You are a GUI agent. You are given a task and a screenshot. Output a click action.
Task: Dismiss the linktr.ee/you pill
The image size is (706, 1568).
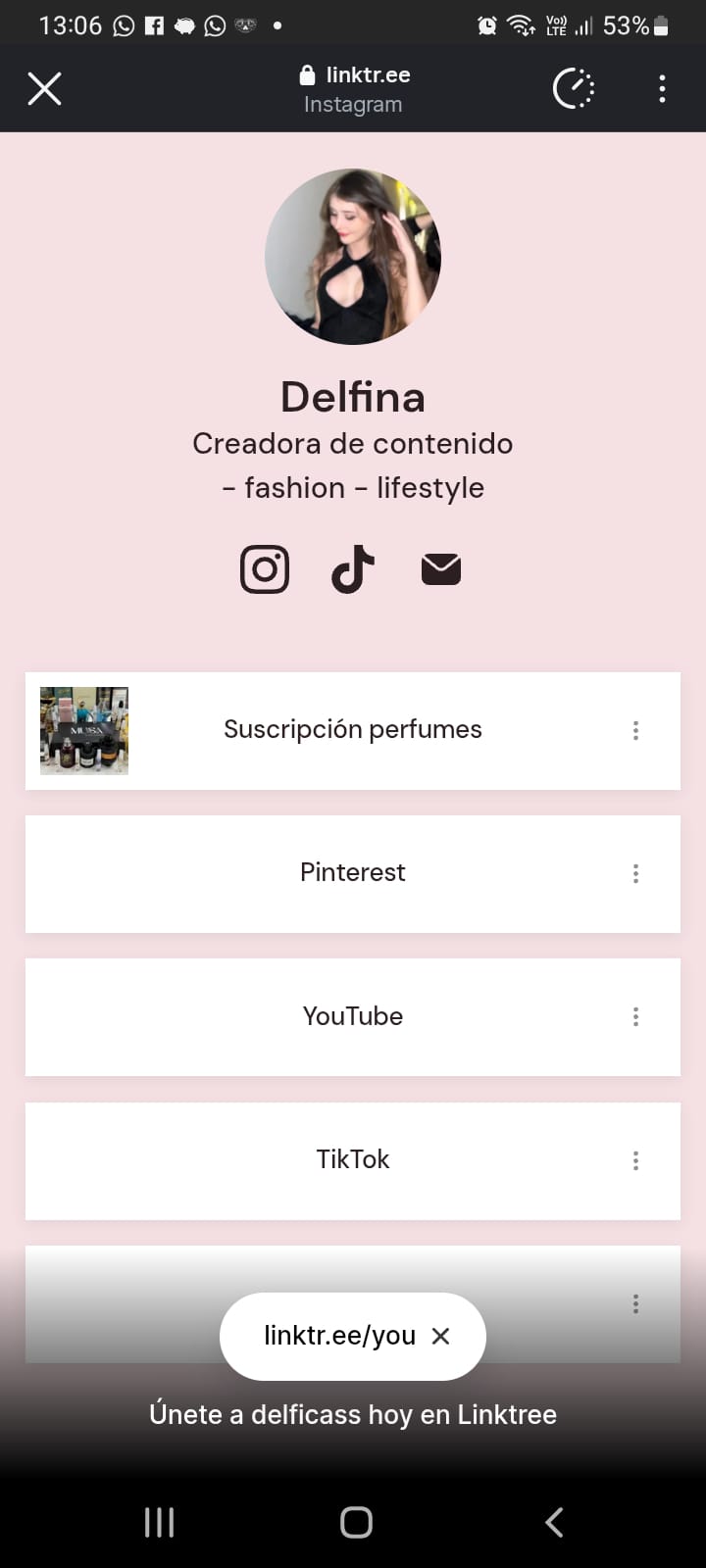tap(440, 1336)
